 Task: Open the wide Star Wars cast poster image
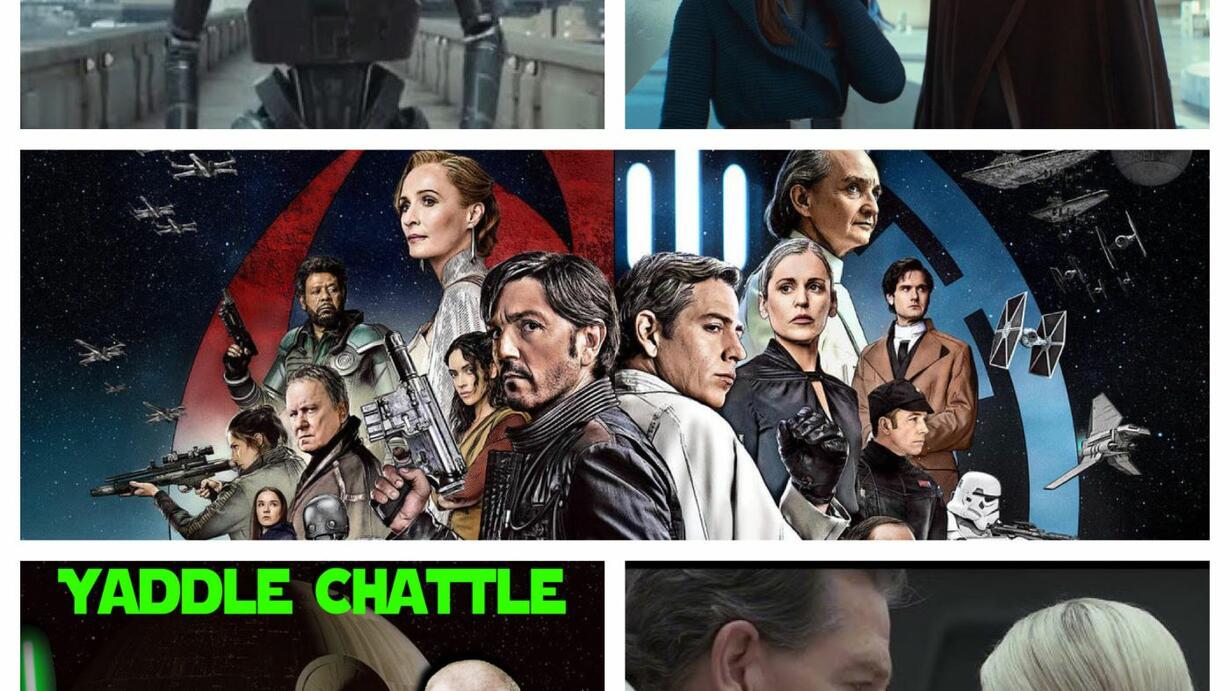coord(614,345)
